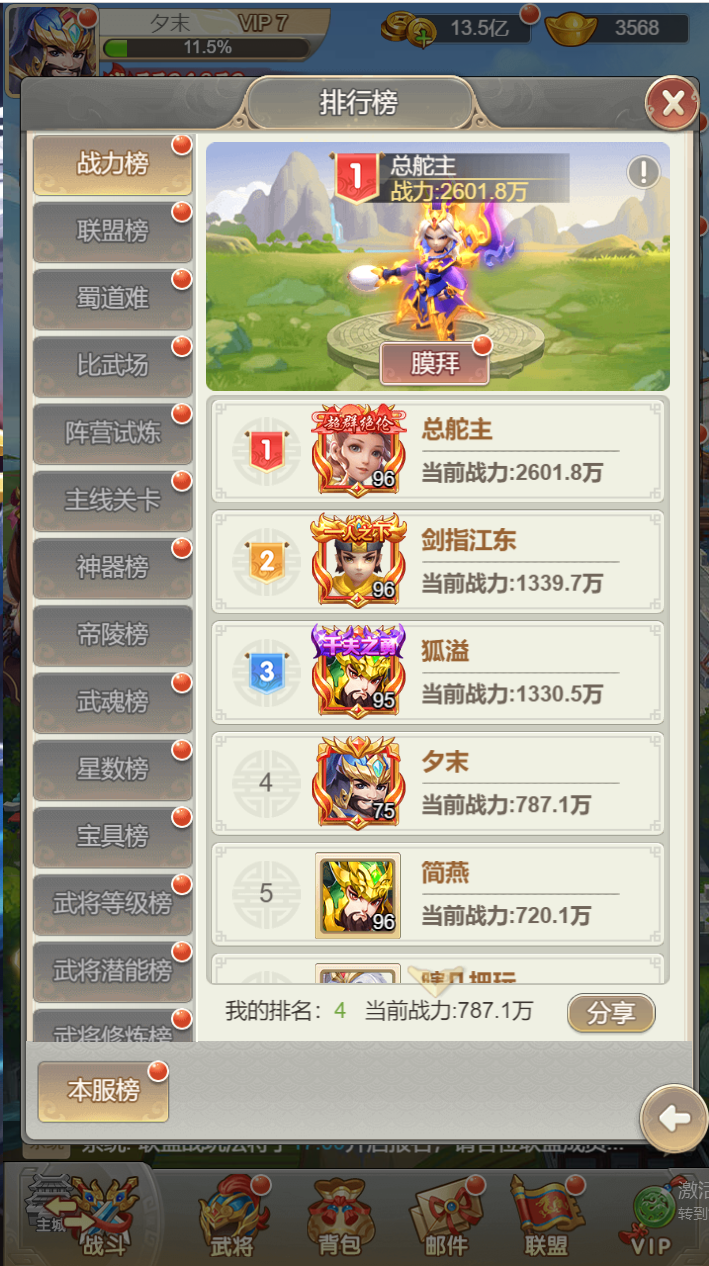Select the 蜀道难 ranking tab
The height and width of the screenshot is (1266, 709).
pos(113,298)
